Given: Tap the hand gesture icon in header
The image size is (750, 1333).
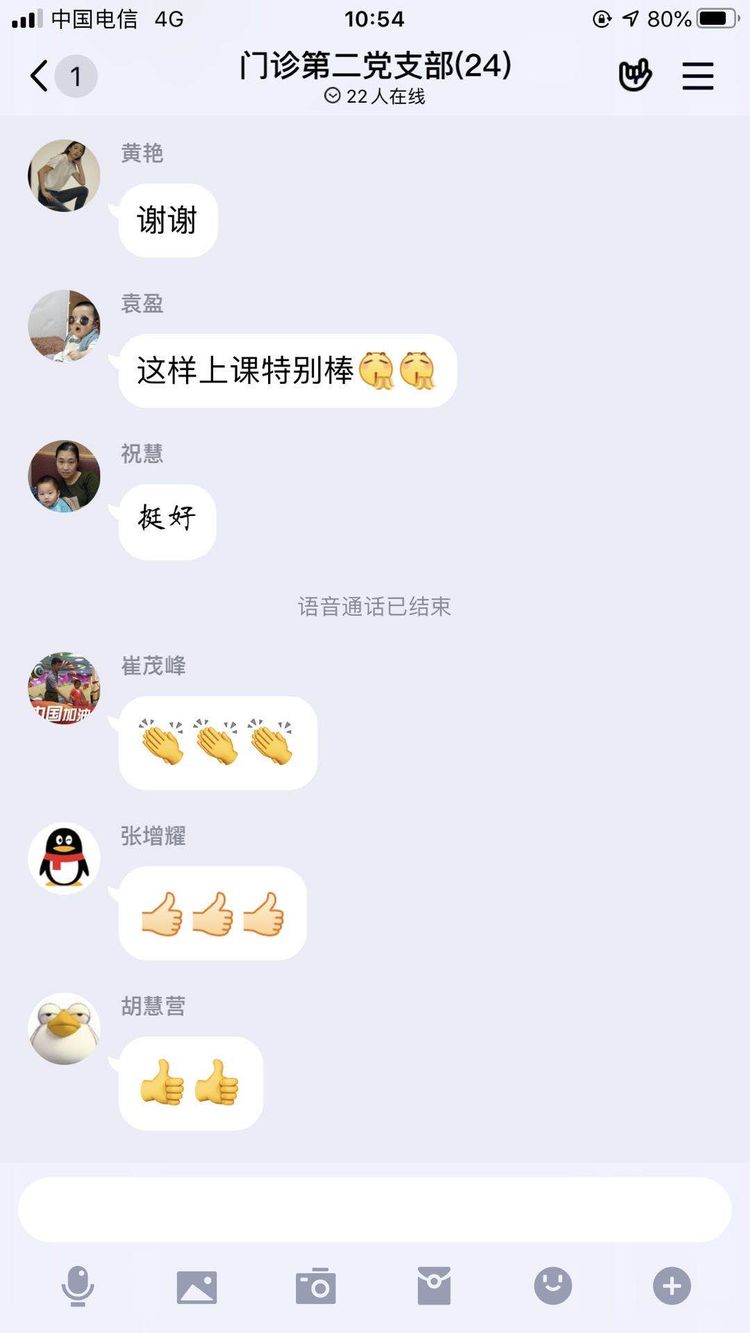Looking at the screenshot, I should (635, 77).
